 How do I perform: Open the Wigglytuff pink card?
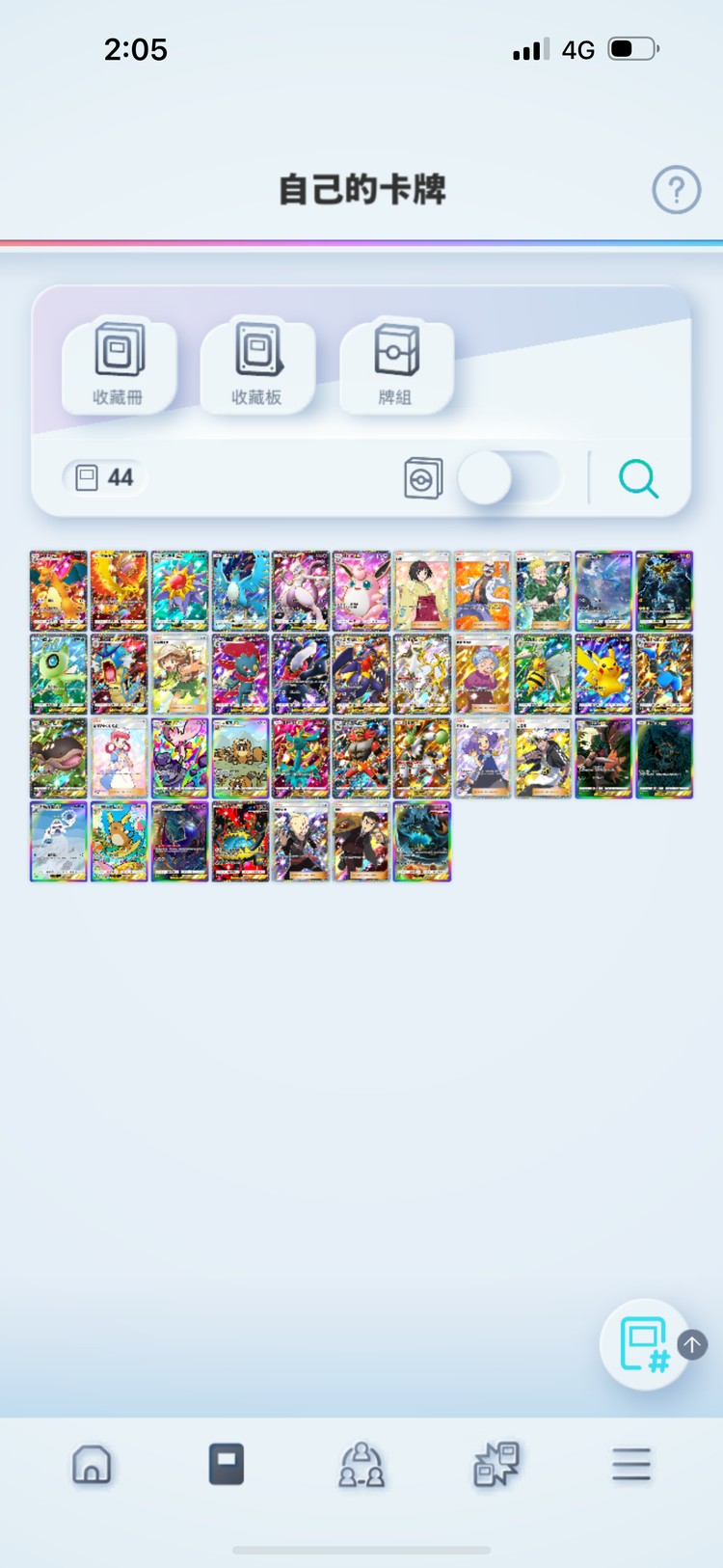(x=361, y=591)
